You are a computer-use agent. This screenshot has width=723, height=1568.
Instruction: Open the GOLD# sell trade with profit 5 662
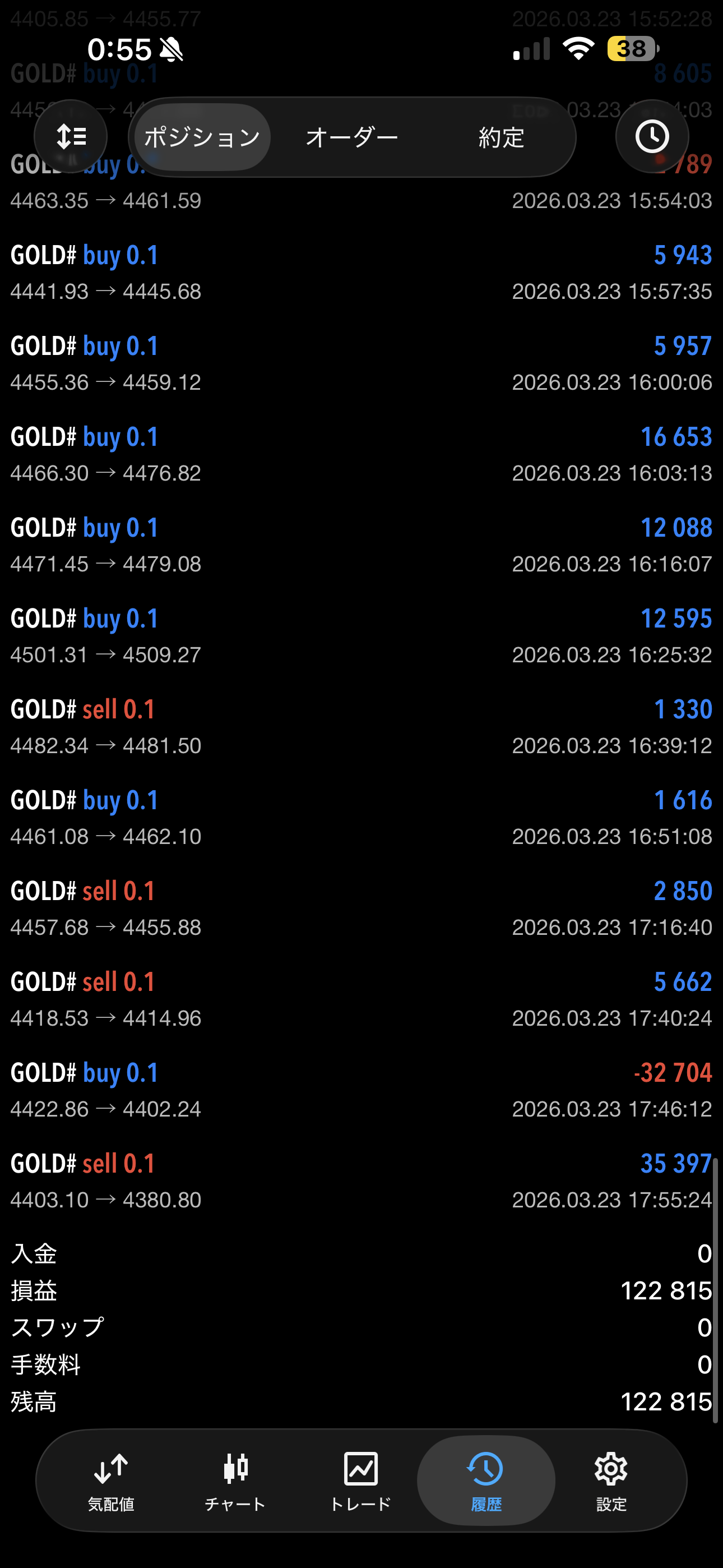coord(361,999)
